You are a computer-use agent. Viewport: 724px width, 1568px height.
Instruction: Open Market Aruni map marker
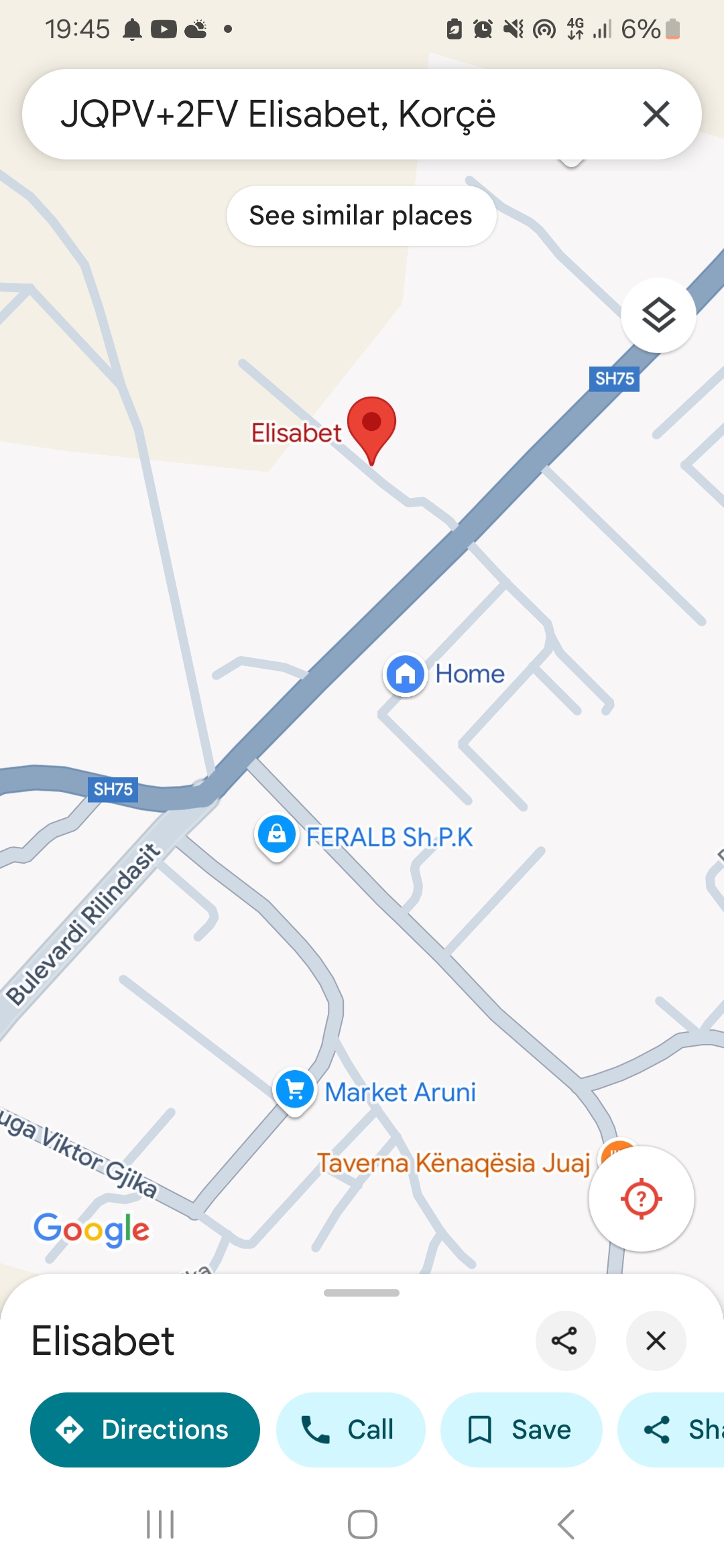pyautogui.click(x=295, y=1090)
